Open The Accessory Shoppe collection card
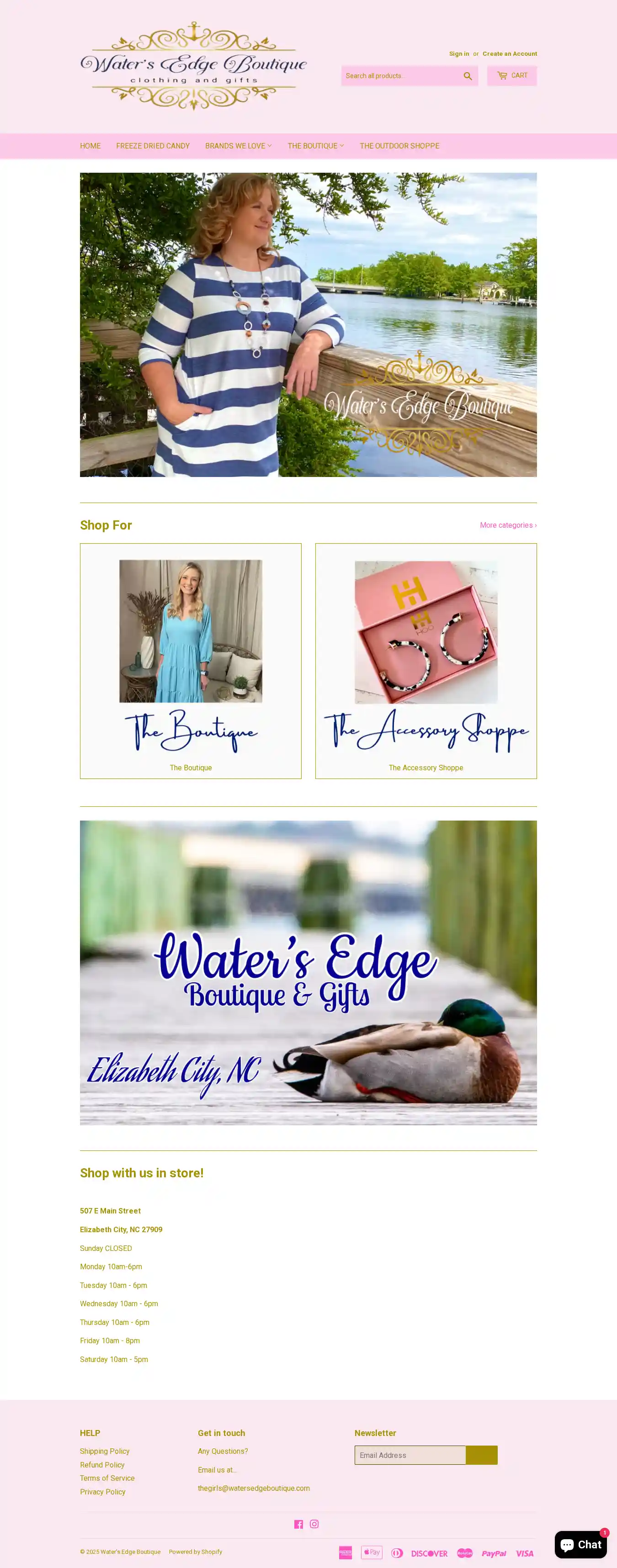This screenshot has height=1568, width=617. pos(426,661)
